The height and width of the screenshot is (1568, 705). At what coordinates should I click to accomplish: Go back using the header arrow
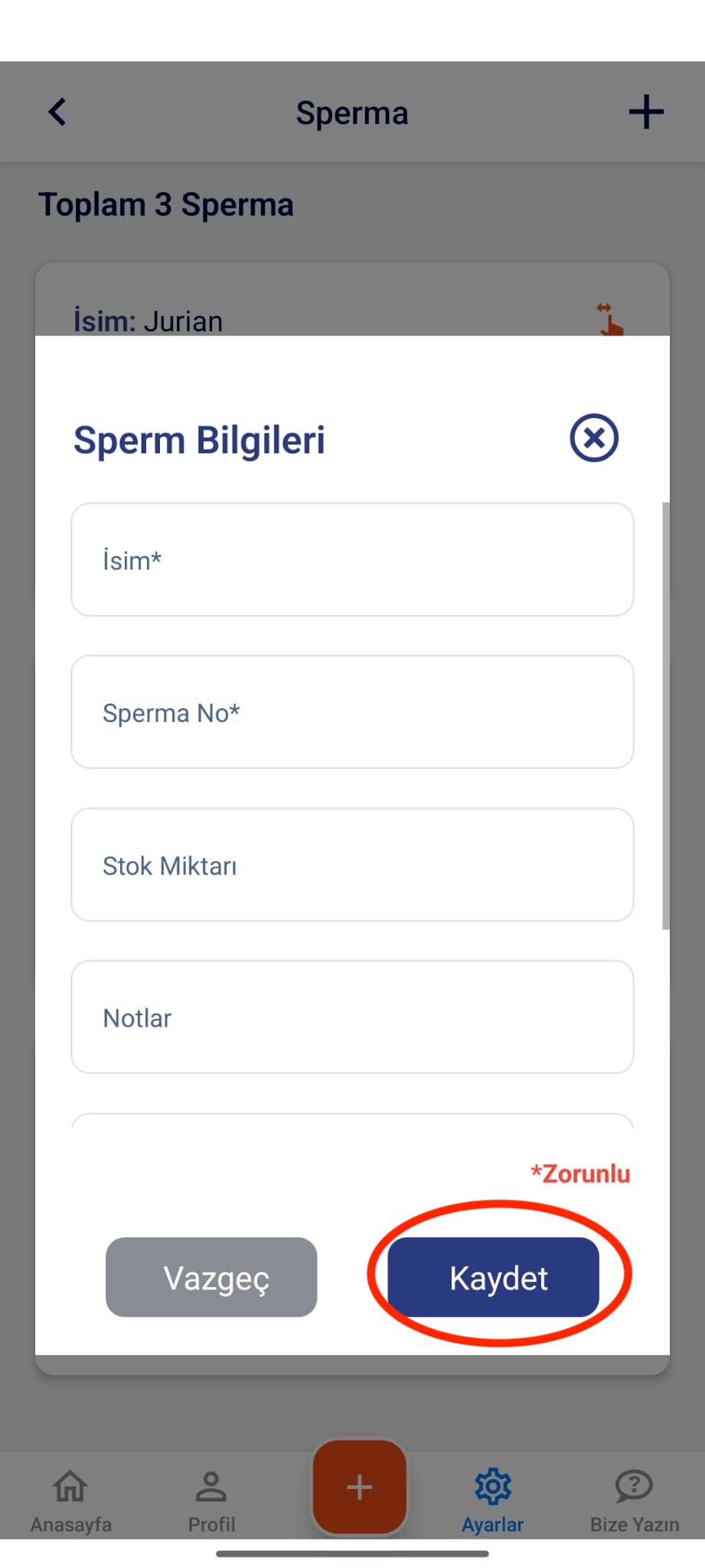(x=57, y=112)
